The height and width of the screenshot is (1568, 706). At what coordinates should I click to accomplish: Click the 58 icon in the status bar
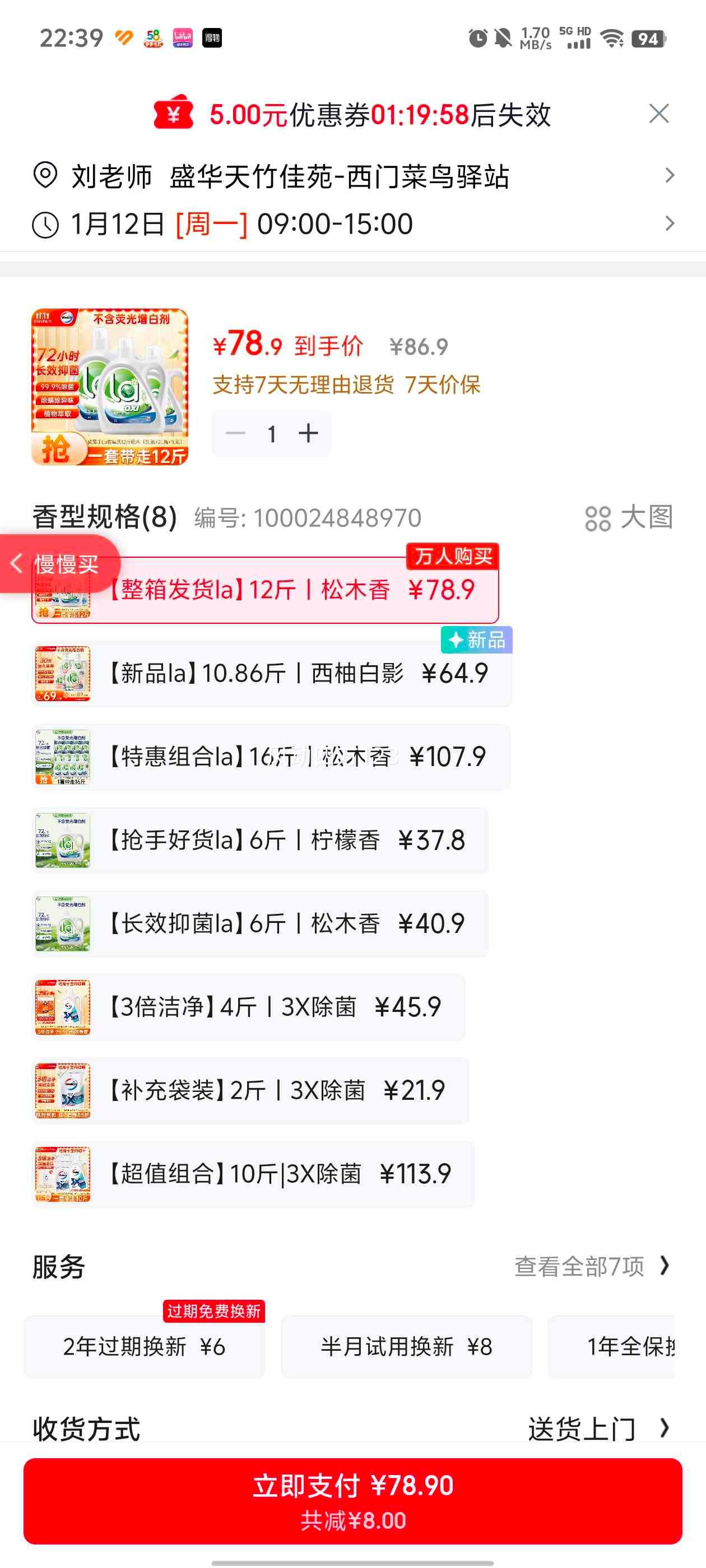[154, 38]
